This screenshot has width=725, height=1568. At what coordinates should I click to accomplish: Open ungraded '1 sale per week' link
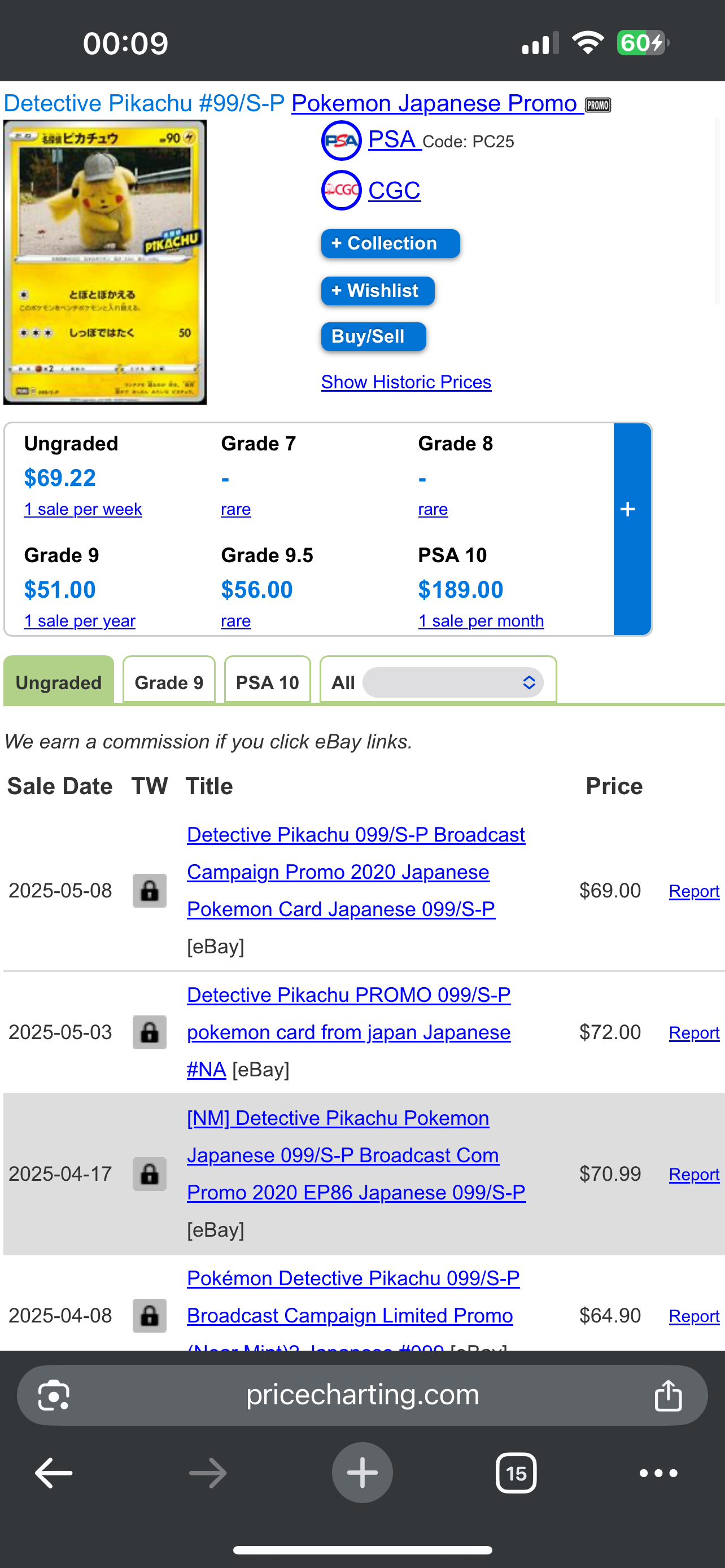coord(83,510)
